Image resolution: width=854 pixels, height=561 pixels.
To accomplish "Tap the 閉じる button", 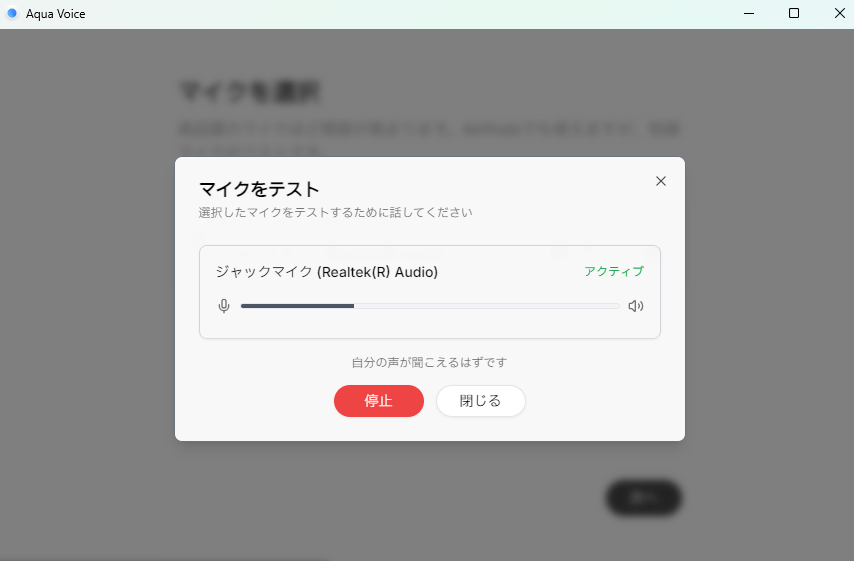I will click(480, 401).
